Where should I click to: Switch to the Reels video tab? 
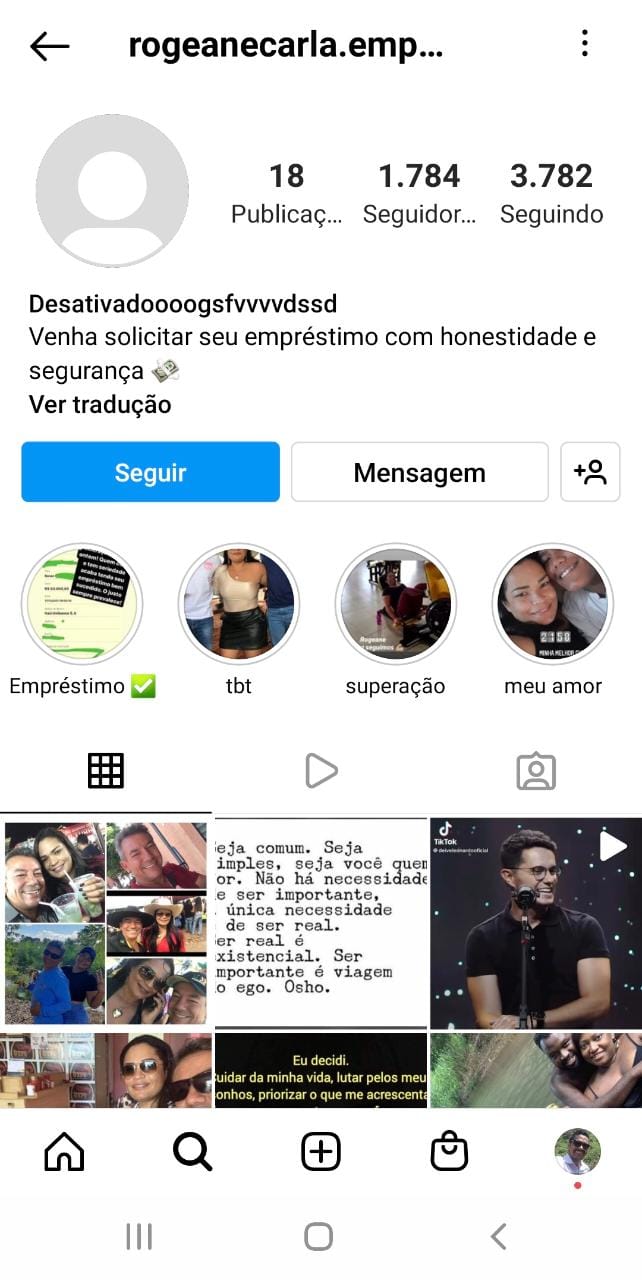[x=321, y=771]
